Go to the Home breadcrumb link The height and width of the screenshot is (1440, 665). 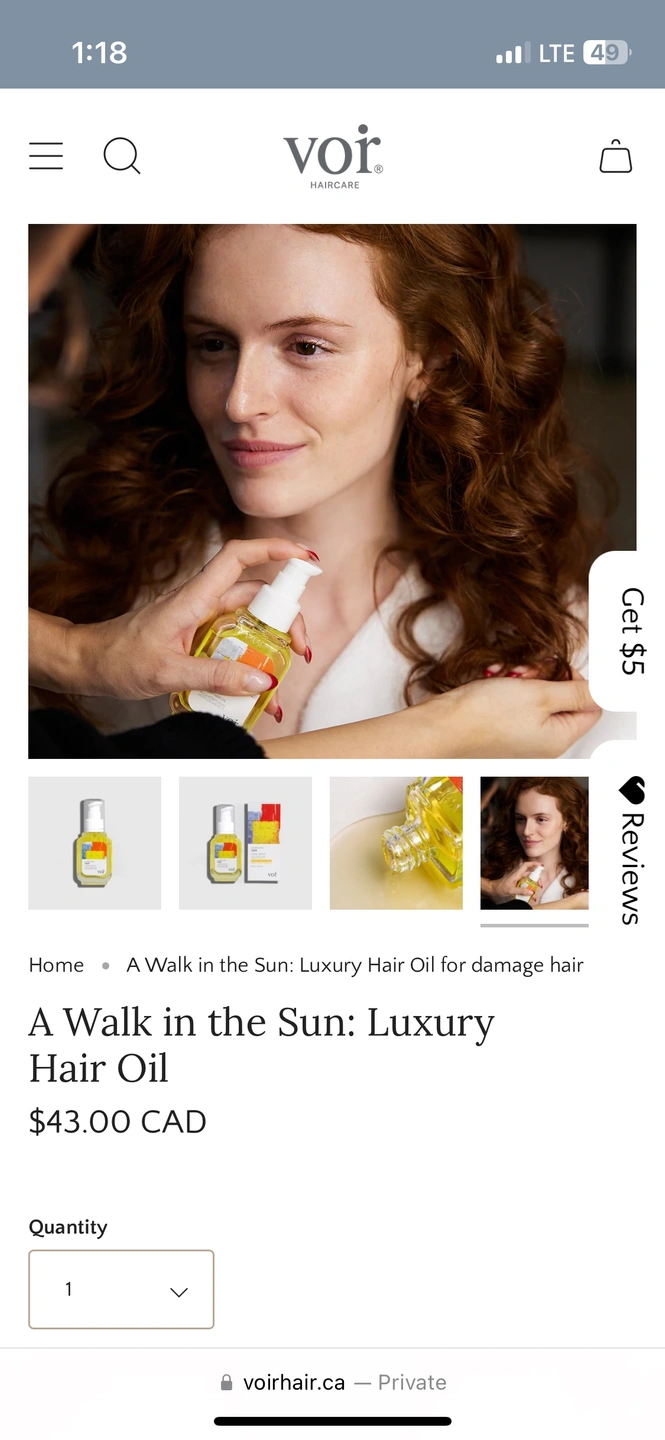coord(56,965)
